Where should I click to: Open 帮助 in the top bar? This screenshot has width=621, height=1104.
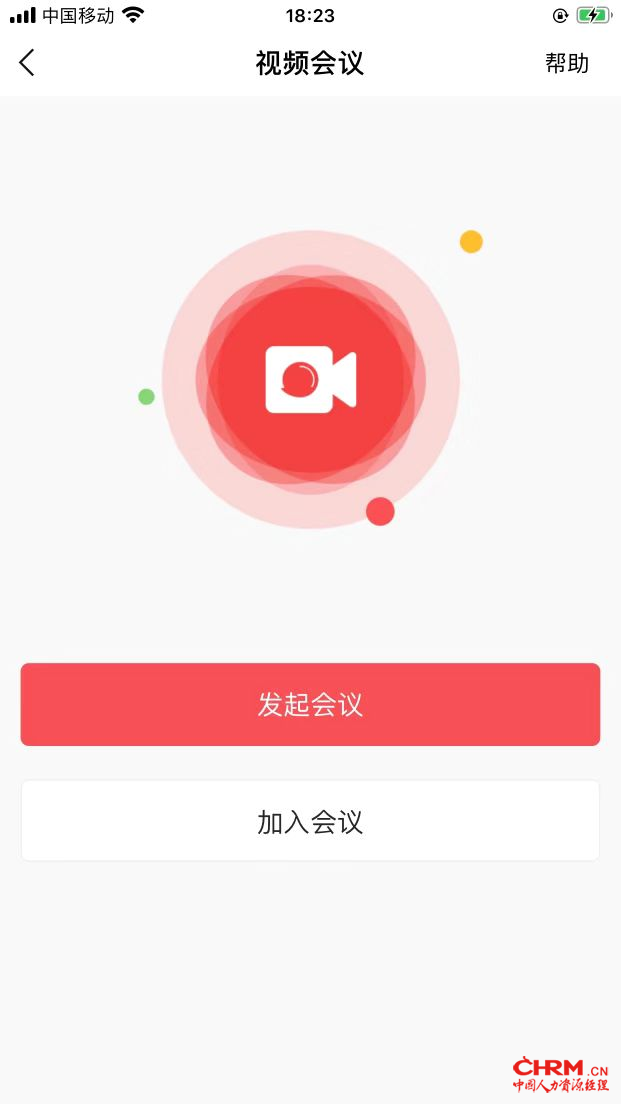(567, 64)
